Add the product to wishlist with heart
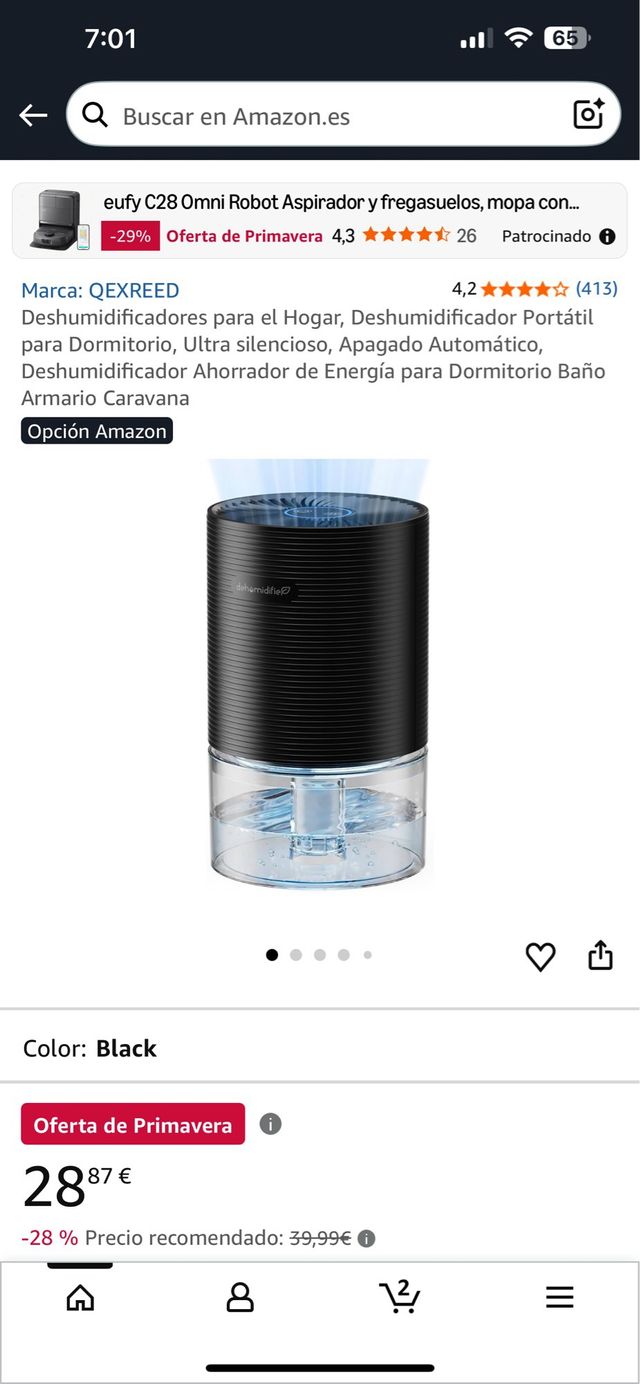 [x=540, y=957]
